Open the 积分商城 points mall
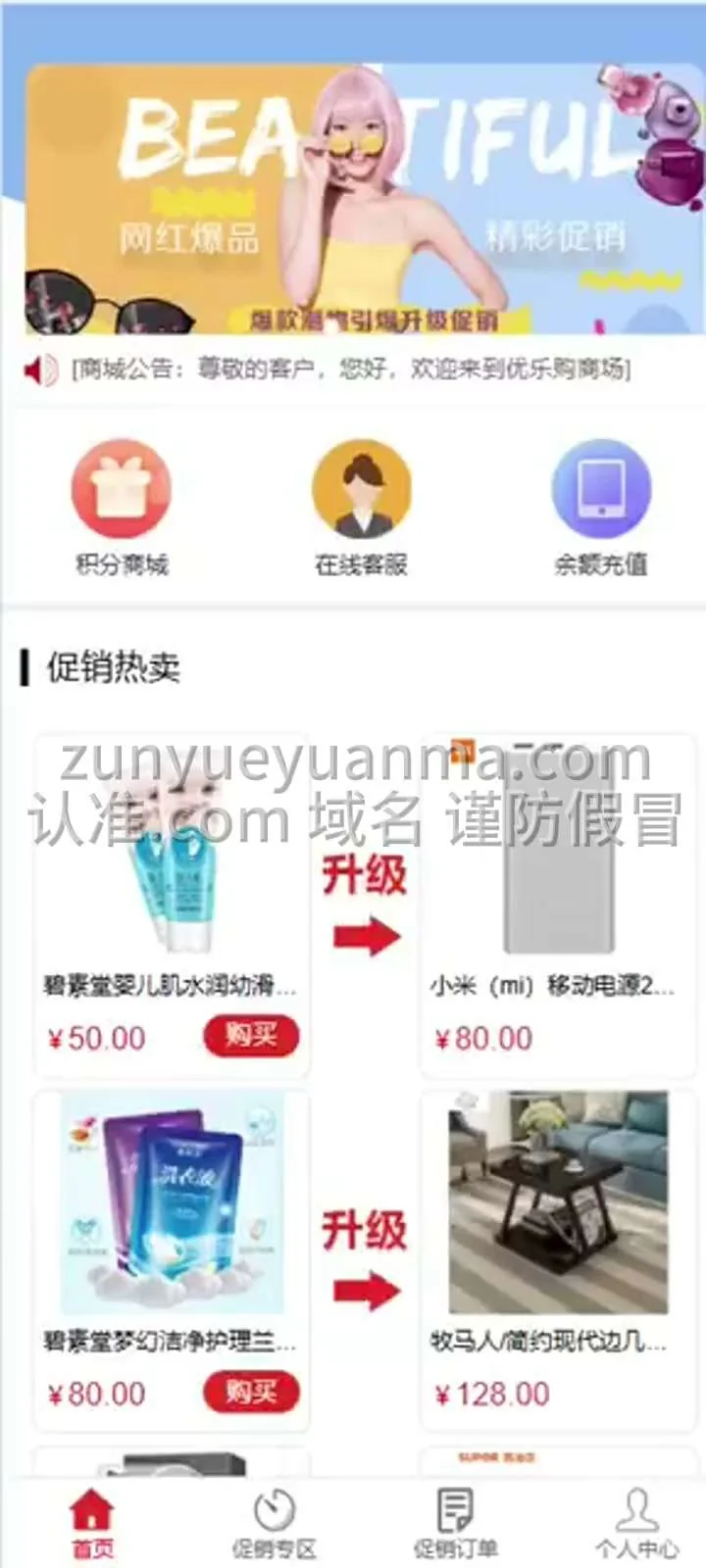 click(x=122, y=506)
